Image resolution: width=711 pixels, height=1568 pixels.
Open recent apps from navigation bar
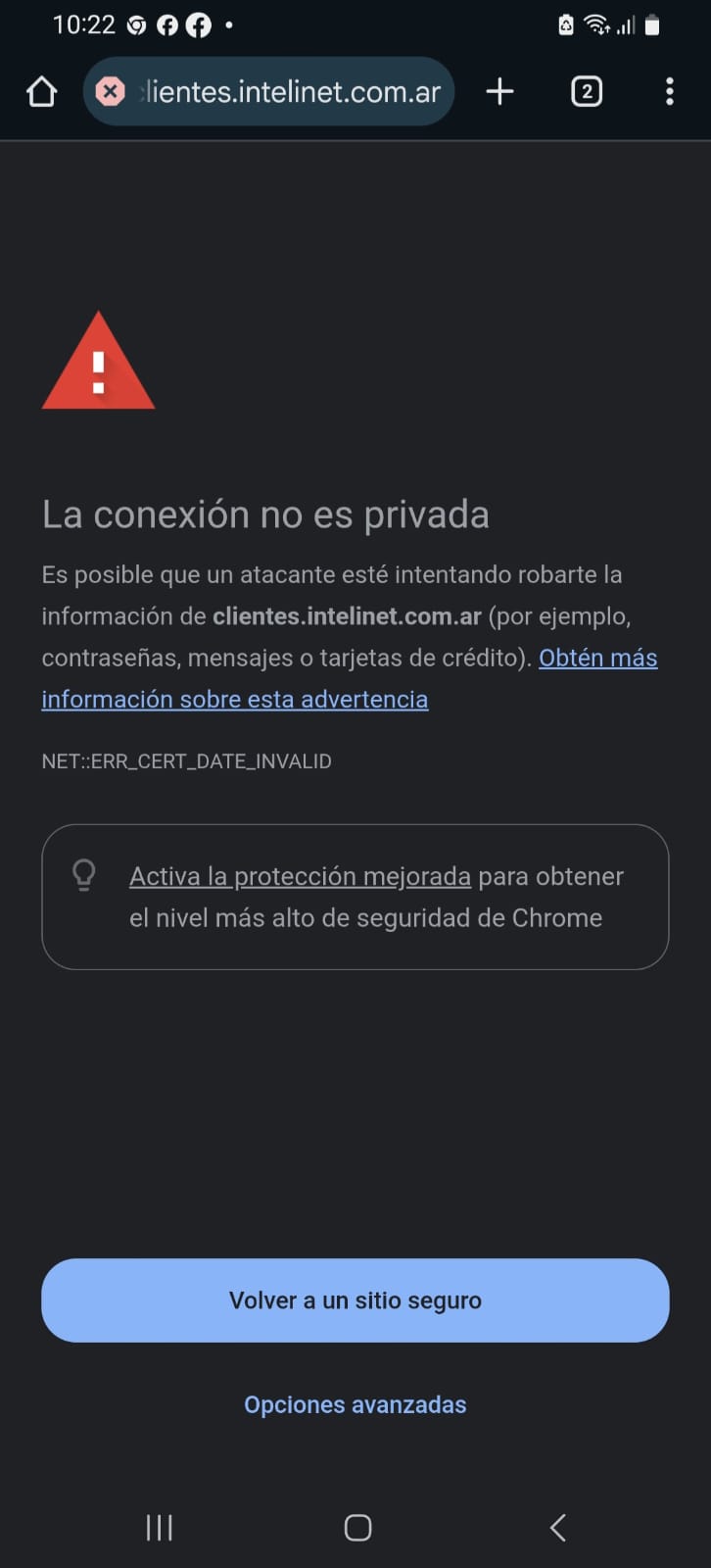[159, 1527]
